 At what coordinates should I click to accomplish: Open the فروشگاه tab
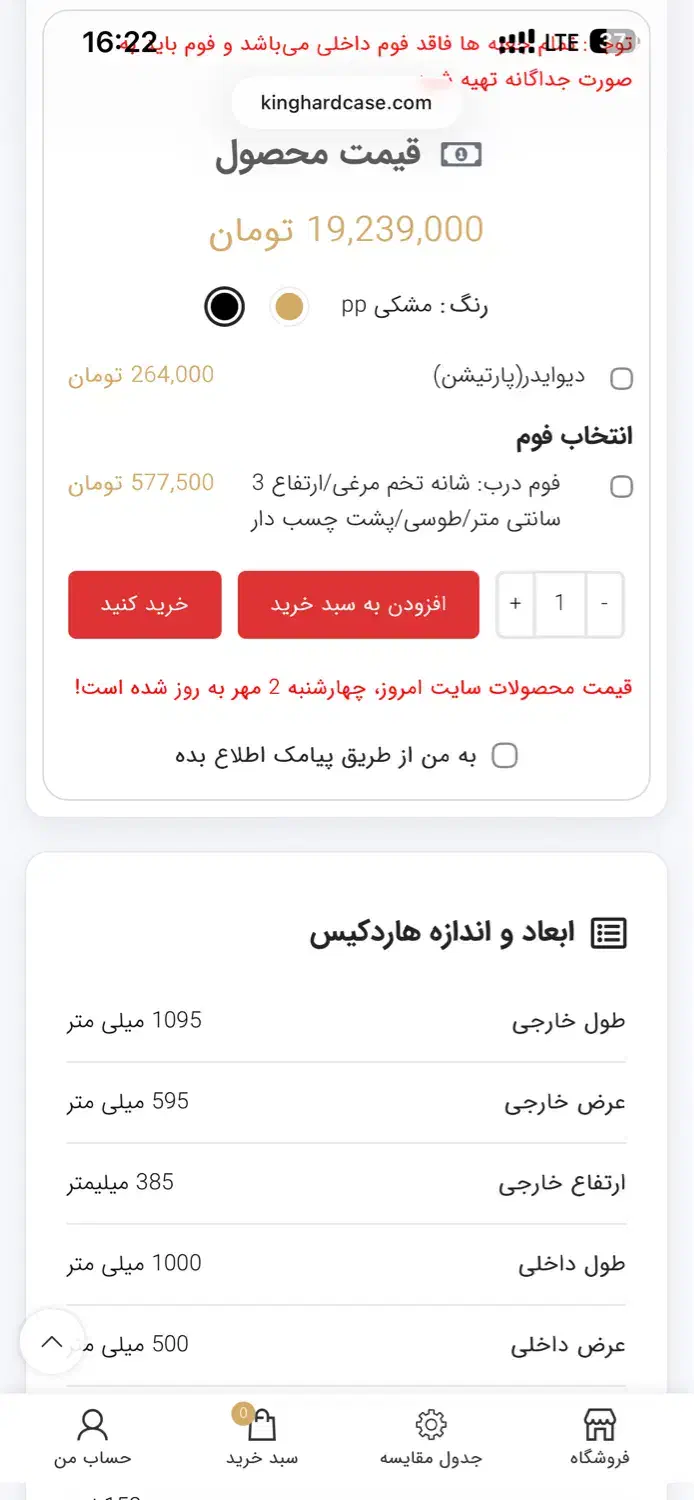pos(600,1437)
